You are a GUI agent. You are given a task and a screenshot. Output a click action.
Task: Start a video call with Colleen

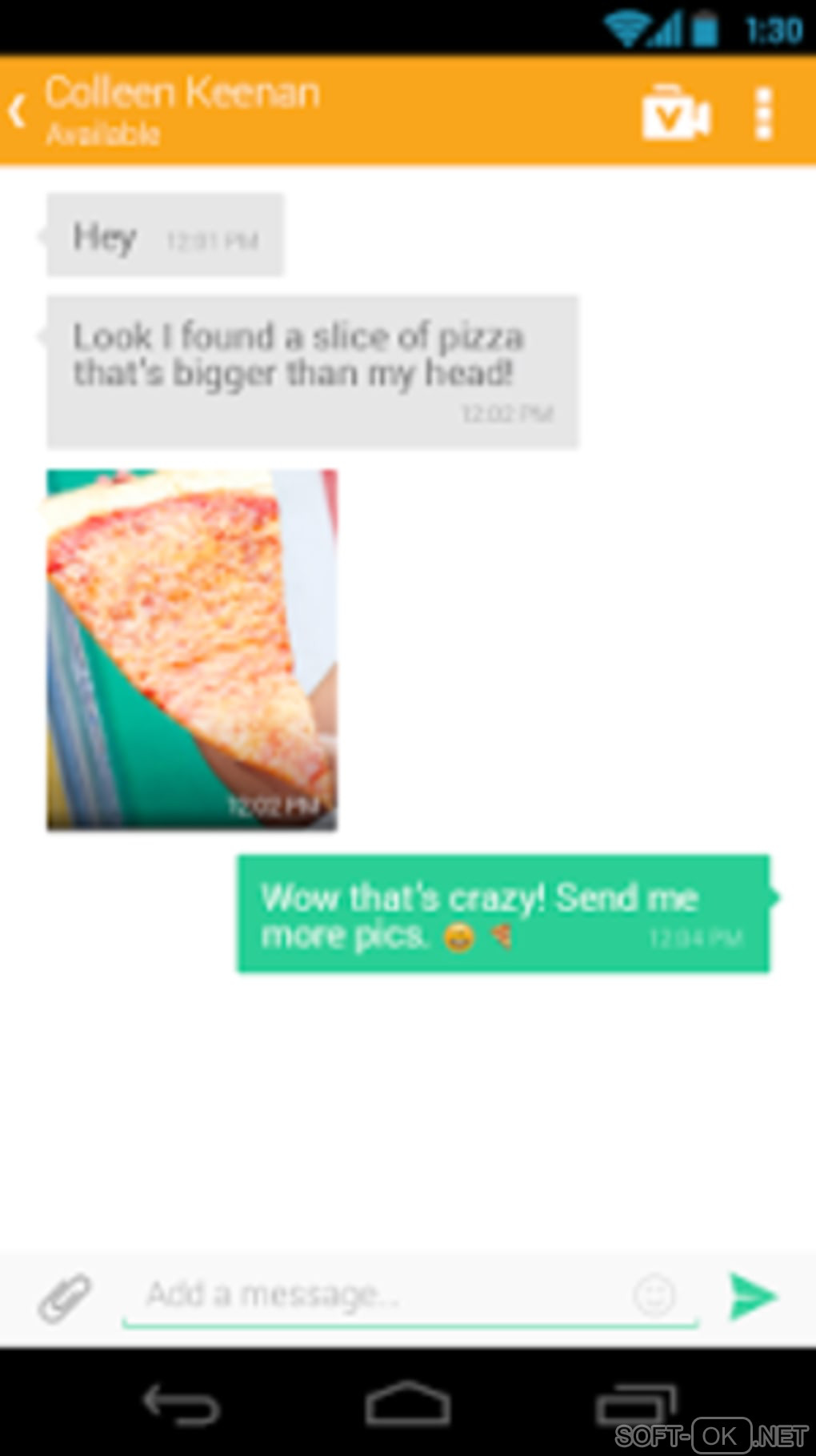(x=675, y=113)
